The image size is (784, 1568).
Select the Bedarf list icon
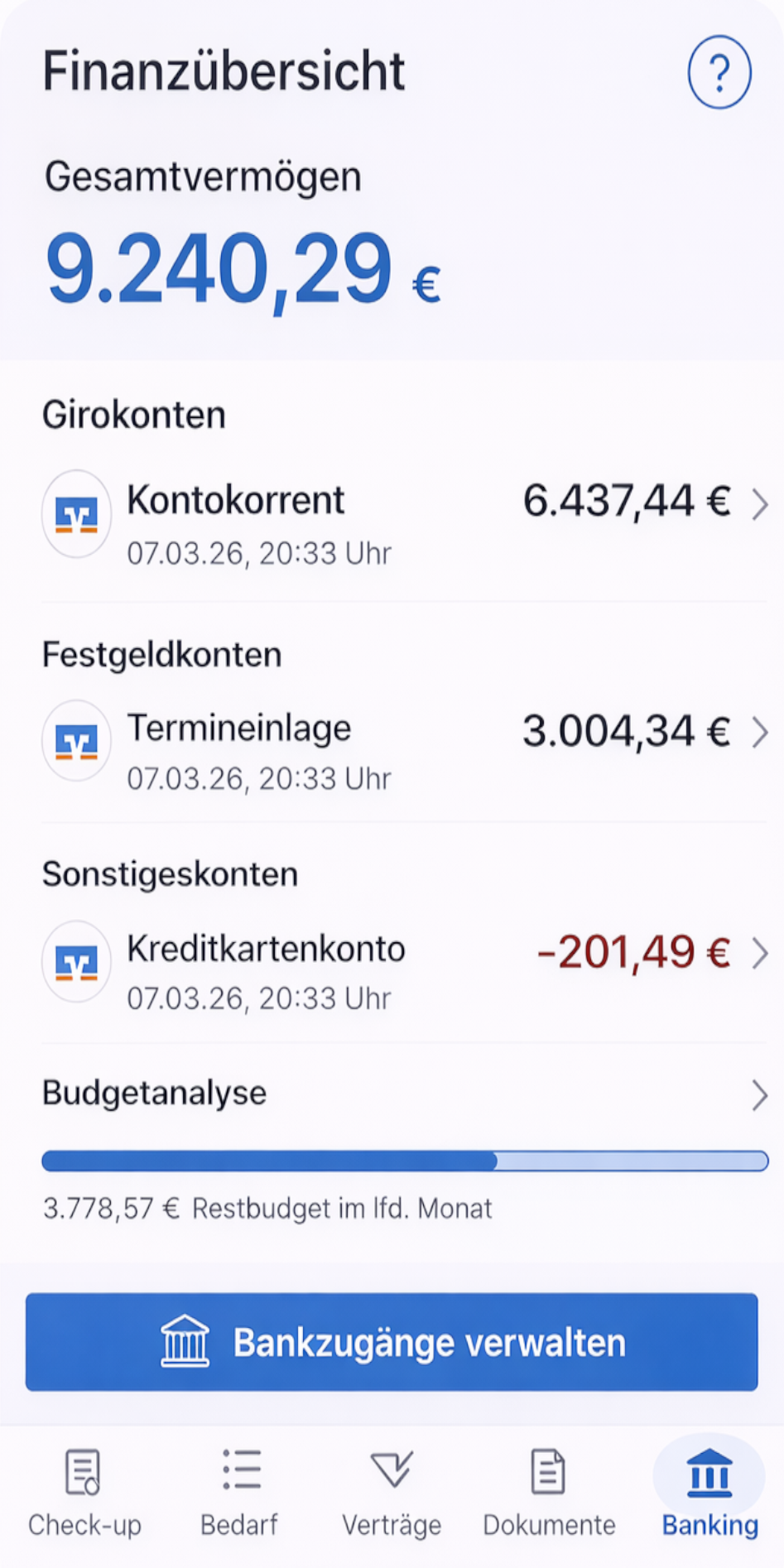pos(239,1470)
